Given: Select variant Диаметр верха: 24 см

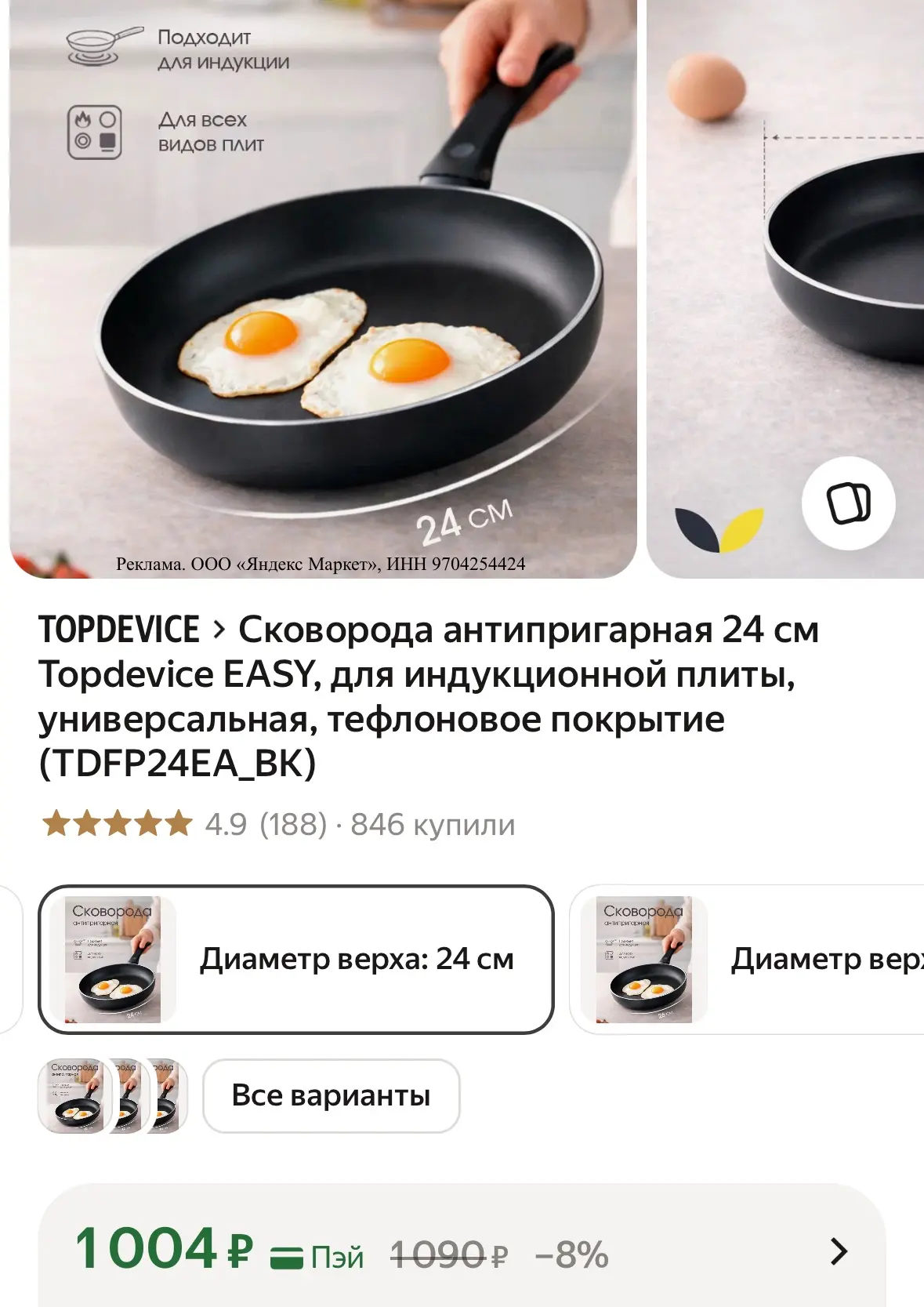Looking at the screenshot, I should point(296,959).
